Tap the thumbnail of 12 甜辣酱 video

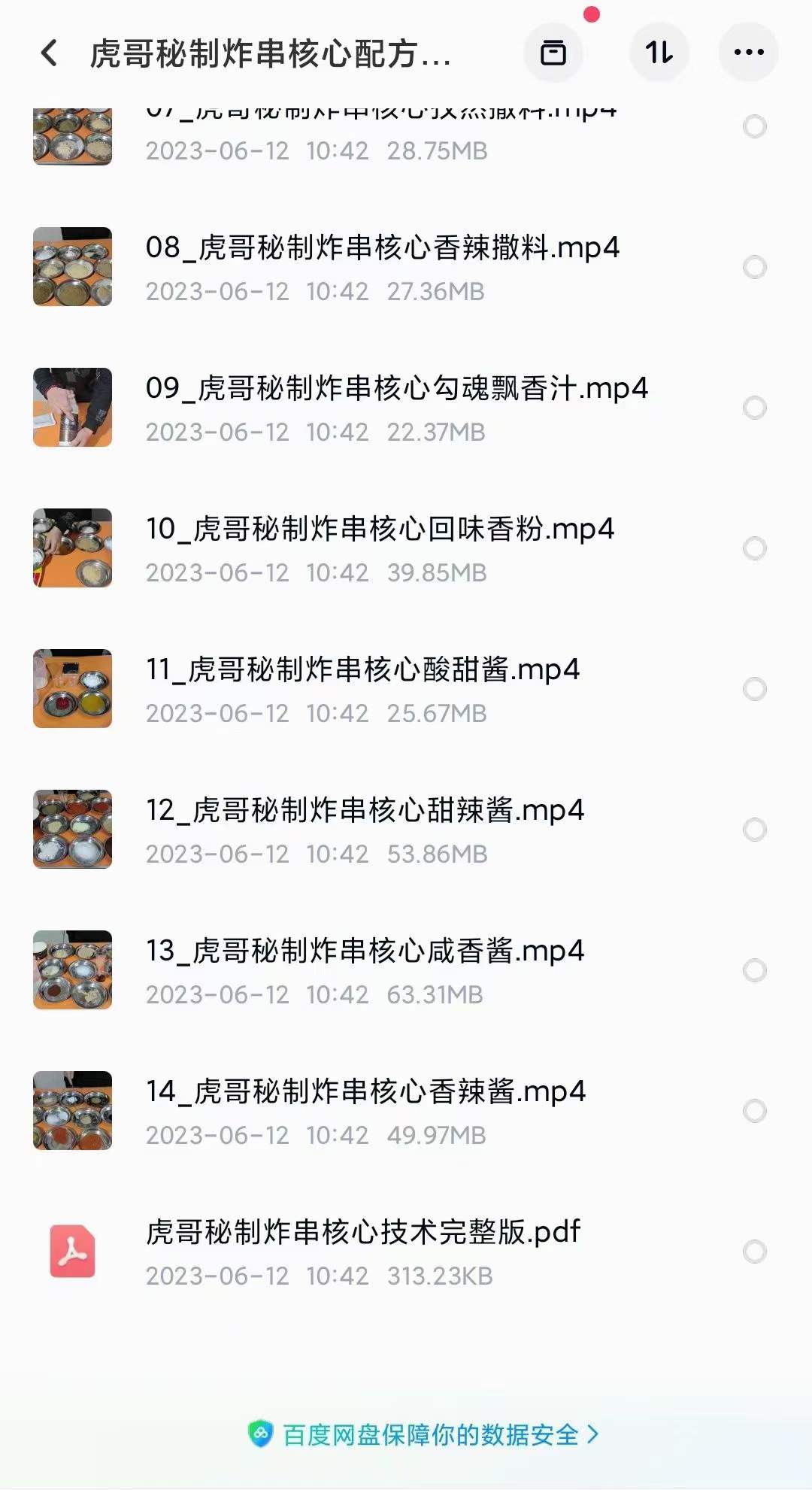click(72, 828)
